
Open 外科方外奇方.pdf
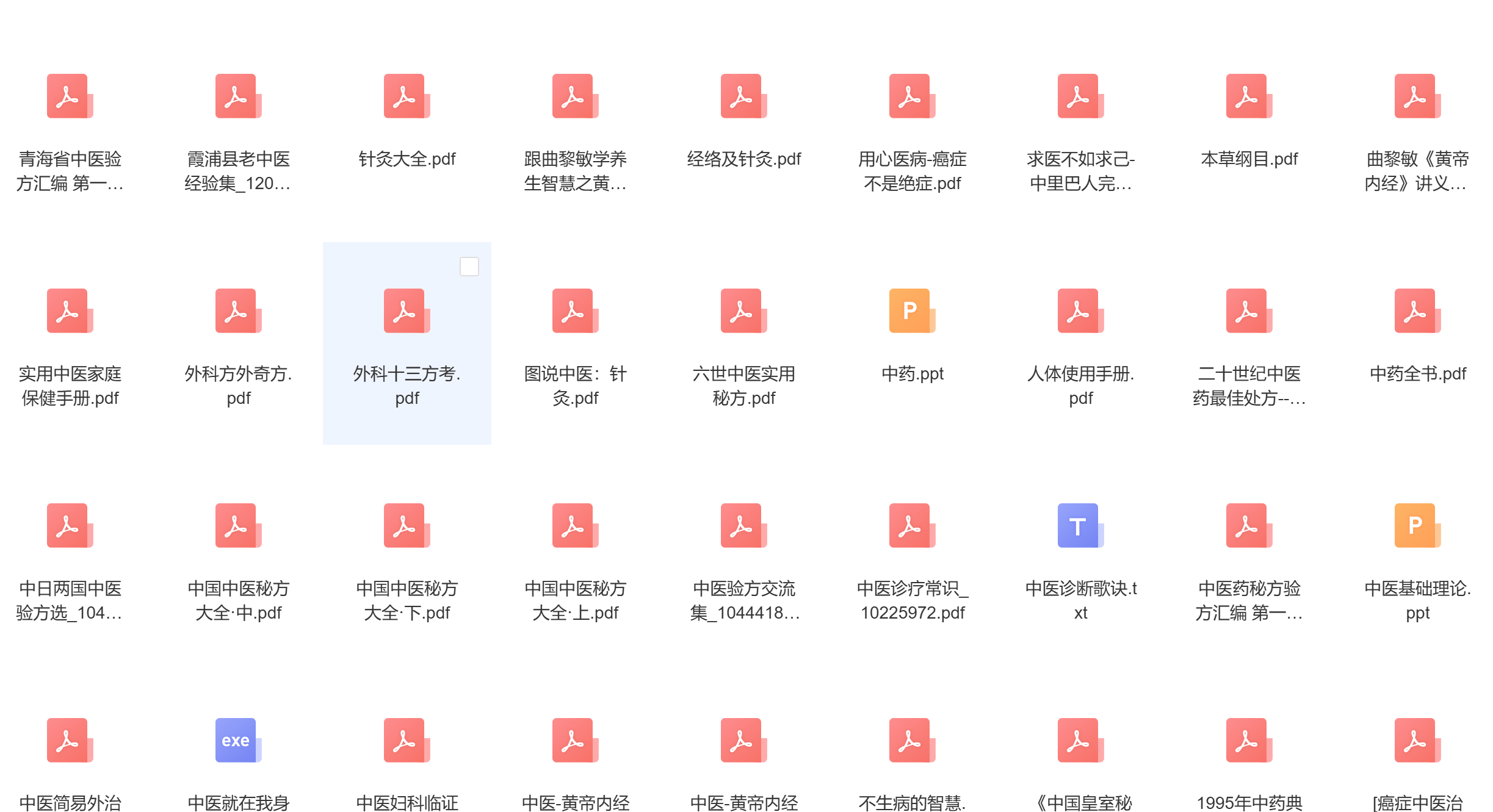coord(238,311)
